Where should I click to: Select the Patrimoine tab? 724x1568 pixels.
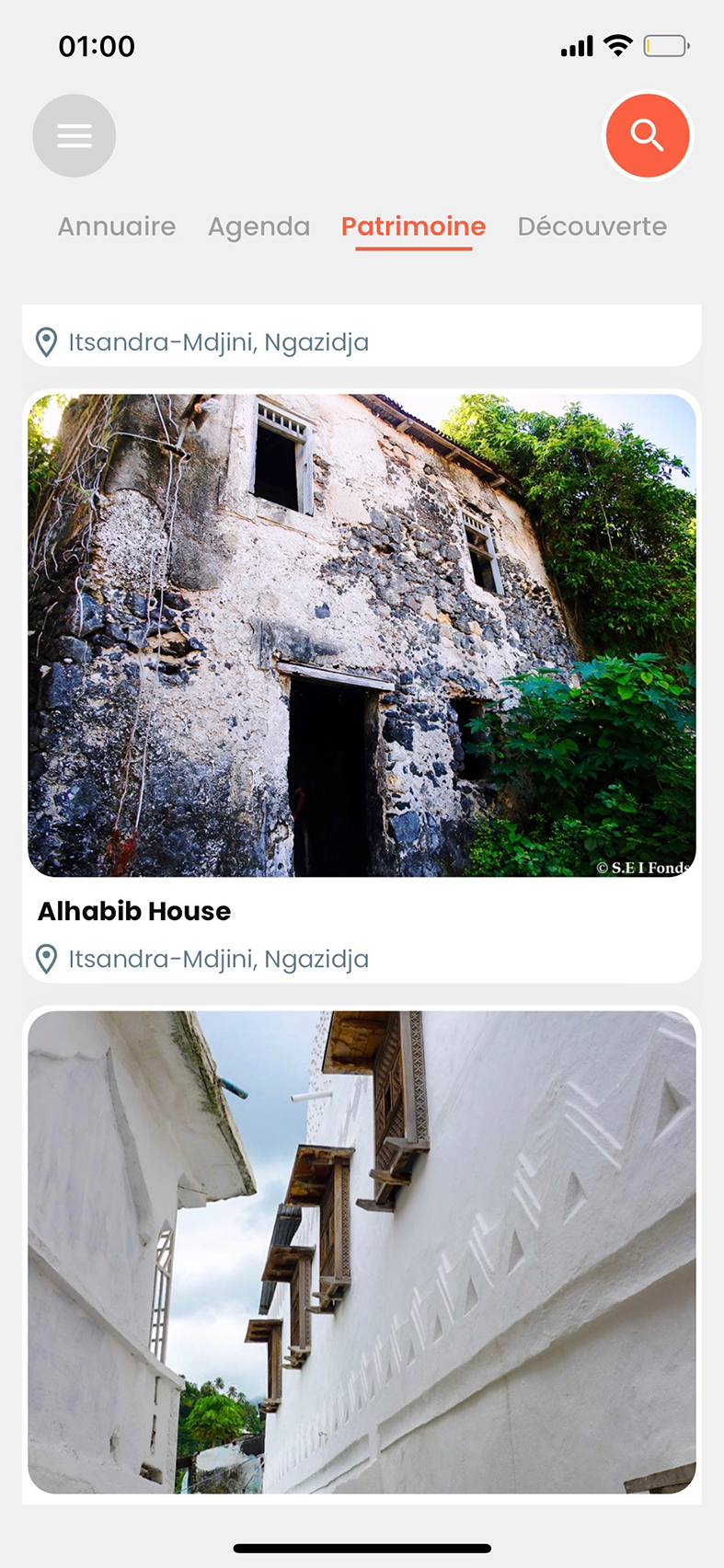(413, 226)
